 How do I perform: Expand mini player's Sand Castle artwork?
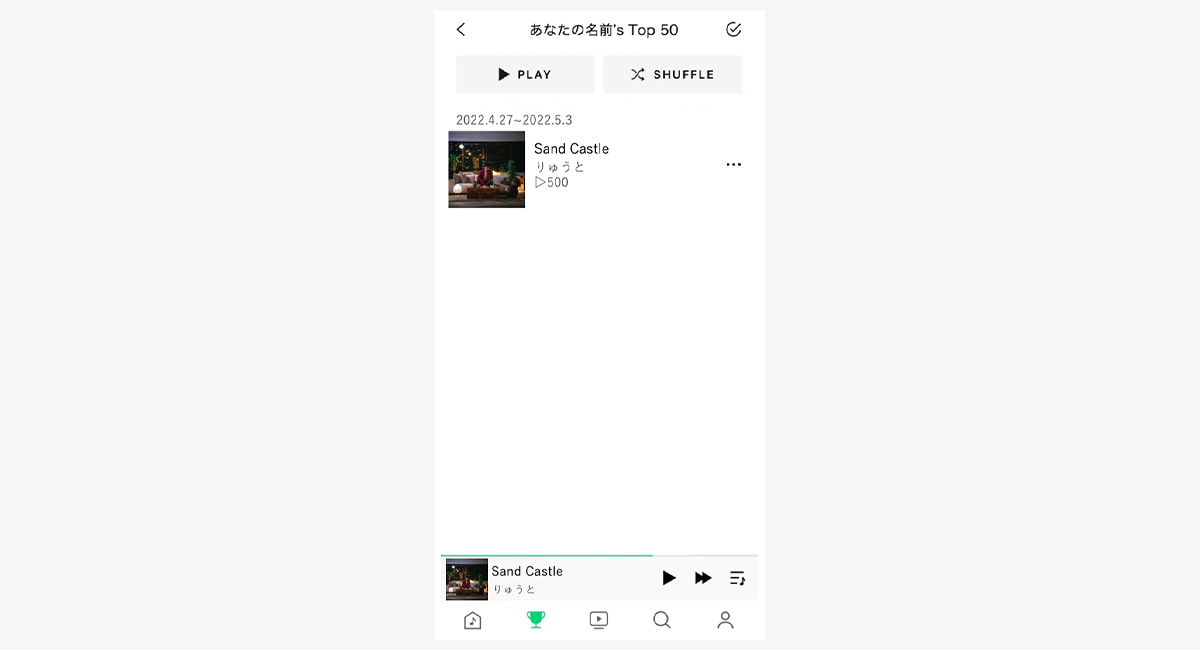(x=467, y=579)
